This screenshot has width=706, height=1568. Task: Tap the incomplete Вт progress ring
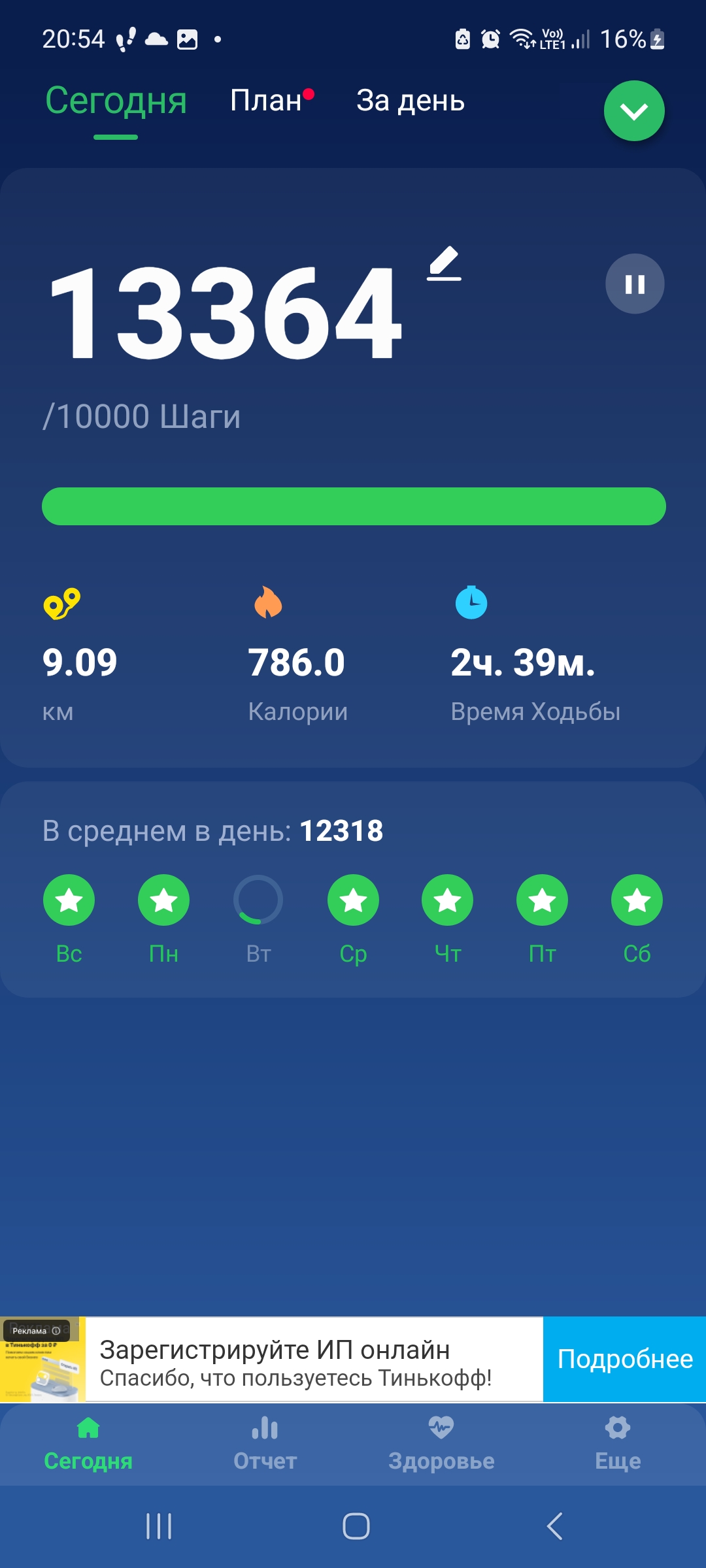[x=258, y=899]
